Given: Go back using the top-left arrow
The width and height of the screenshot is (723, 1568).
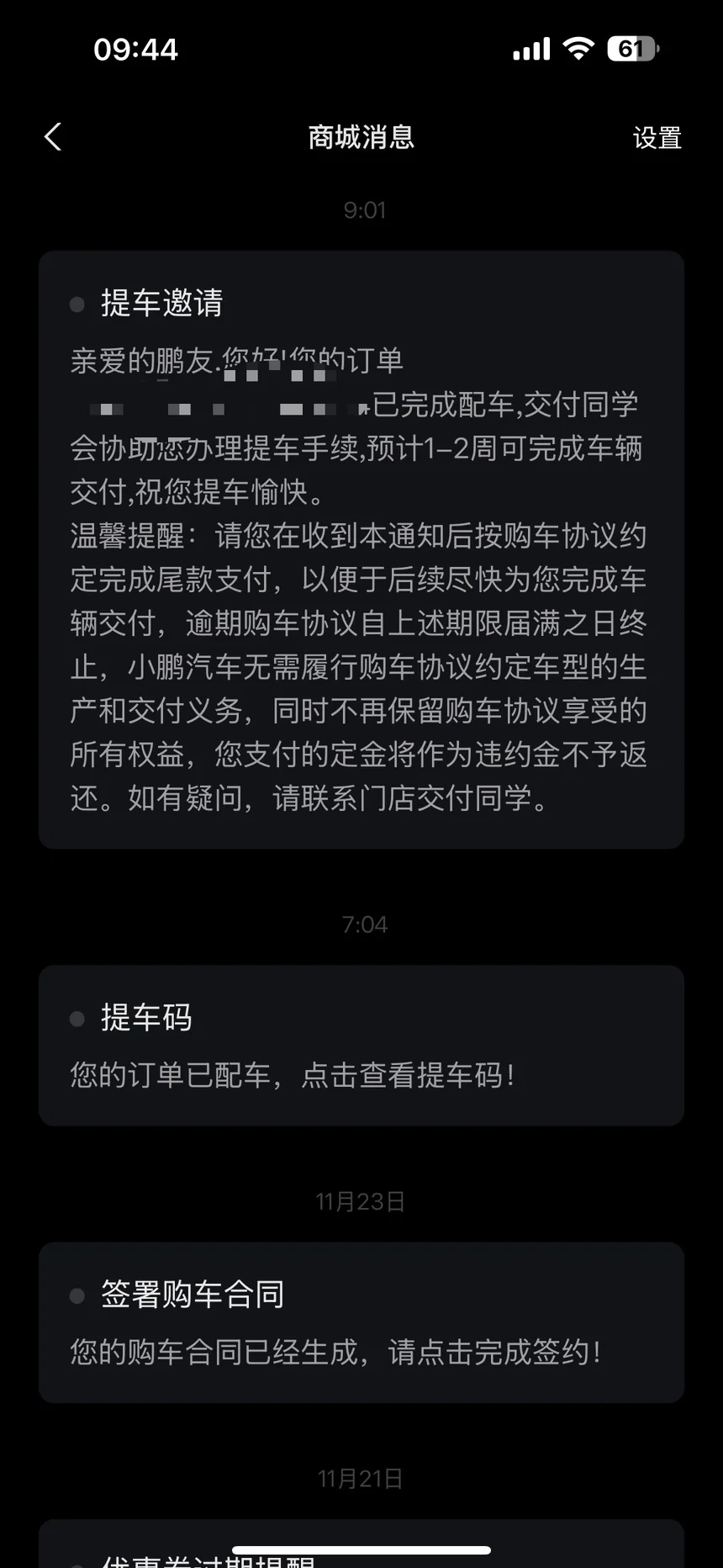Looking at the screenshot, I should (x=53, y=137).
